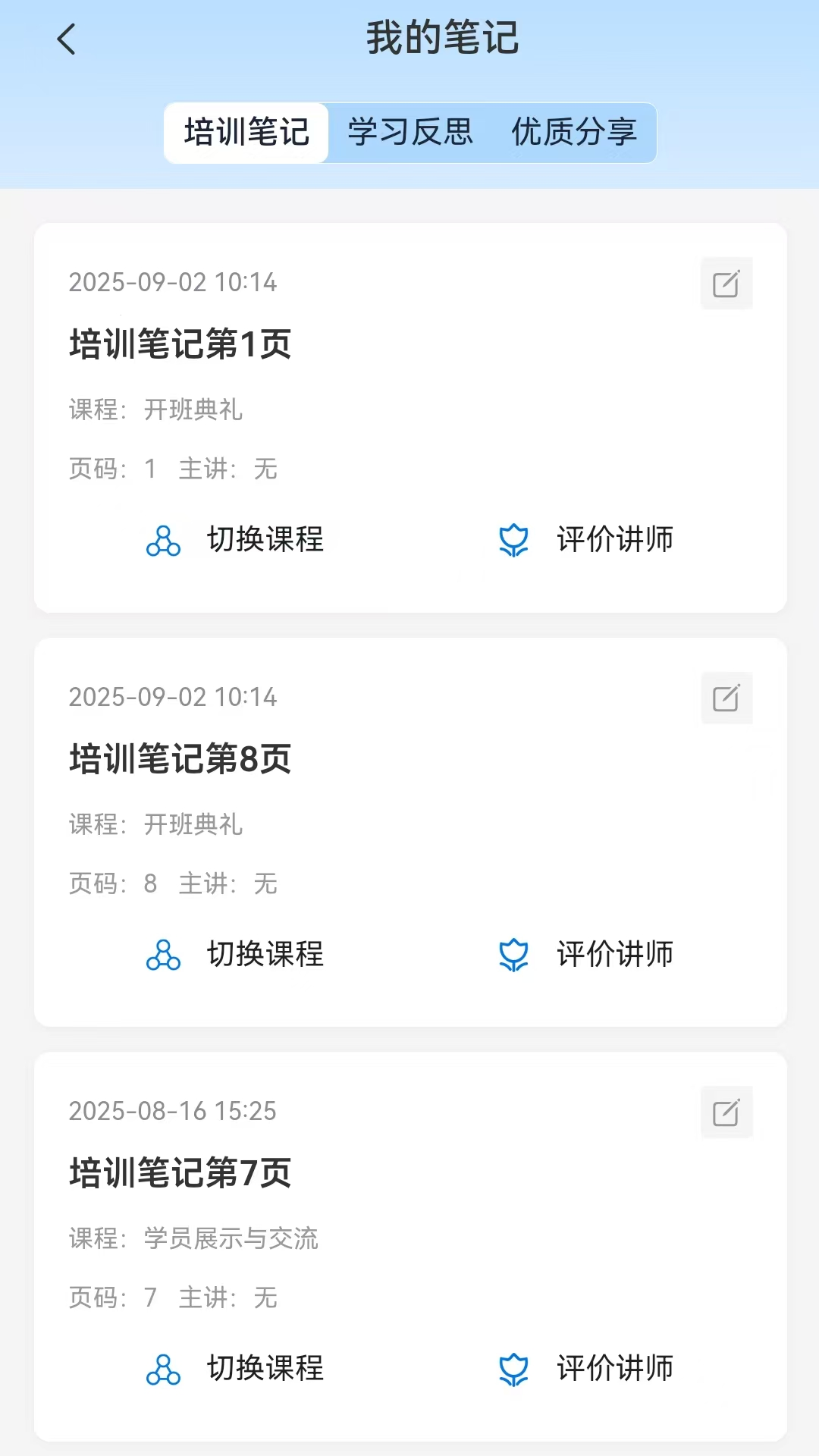
Task: Switch to the 学习反思 tab
Action: click(410, 133)
